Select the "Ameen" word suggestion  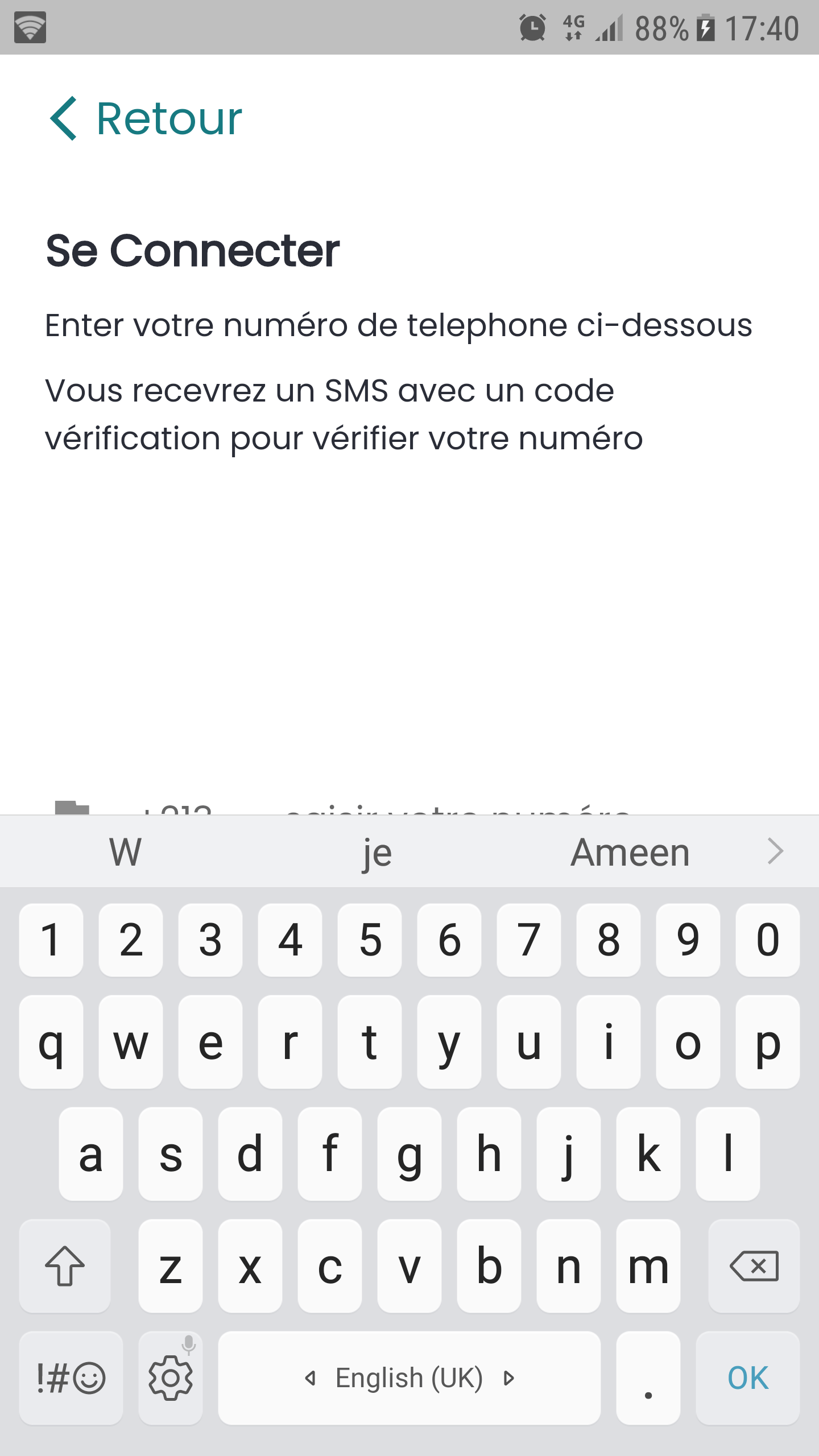click(630, 852)
